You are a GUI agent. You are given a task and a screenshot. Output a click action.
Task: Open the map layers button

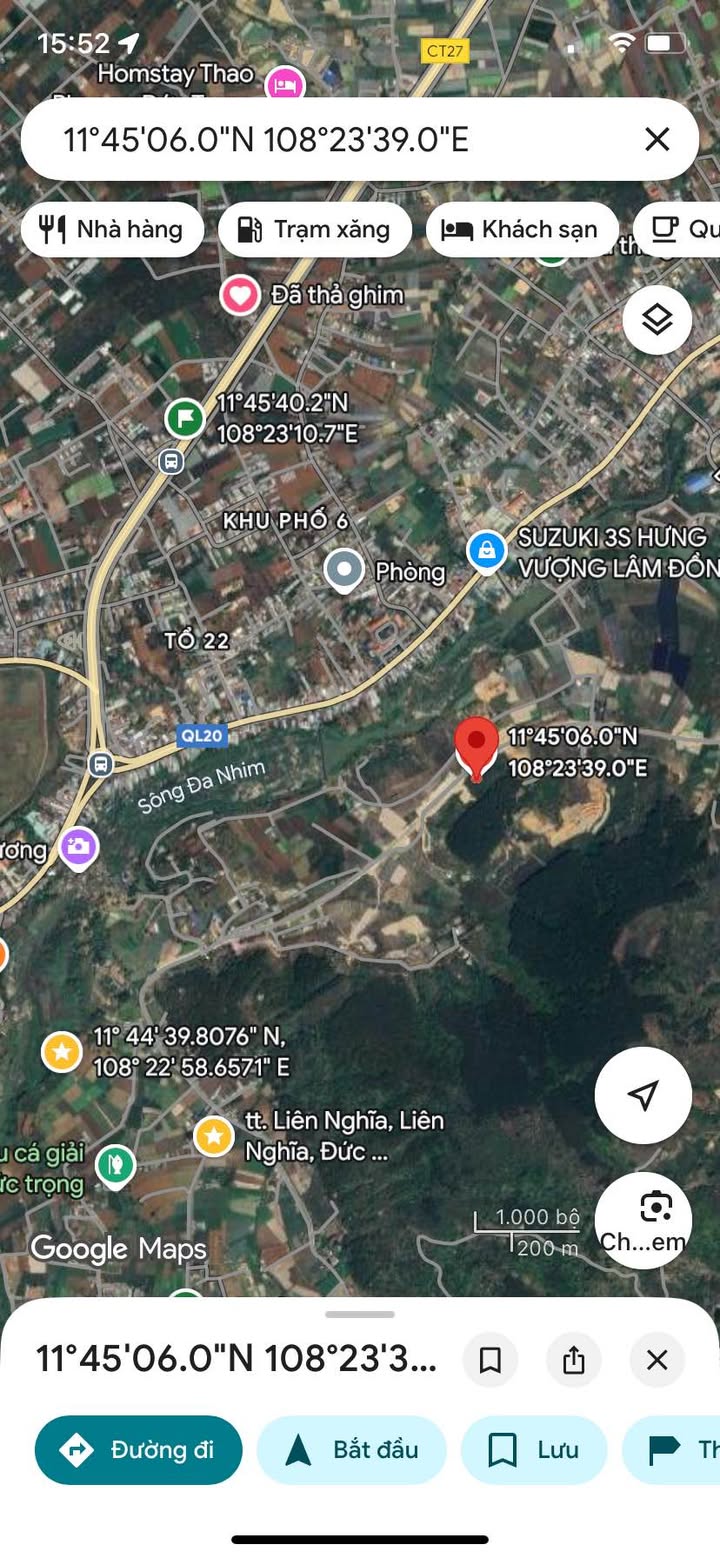[x=657, y=320]
